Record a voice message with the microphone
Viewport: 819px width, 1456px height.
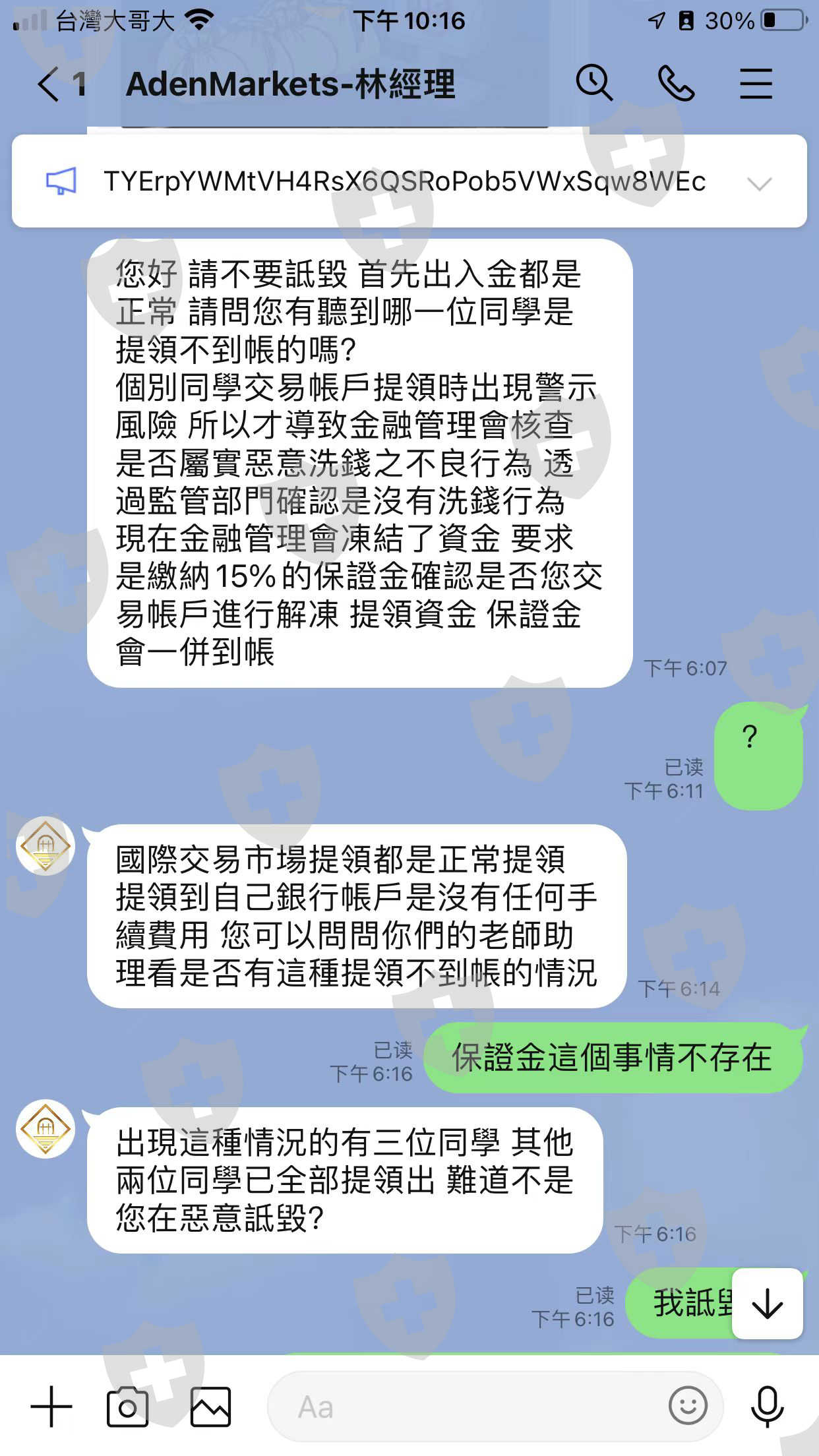coord(768,1407)
